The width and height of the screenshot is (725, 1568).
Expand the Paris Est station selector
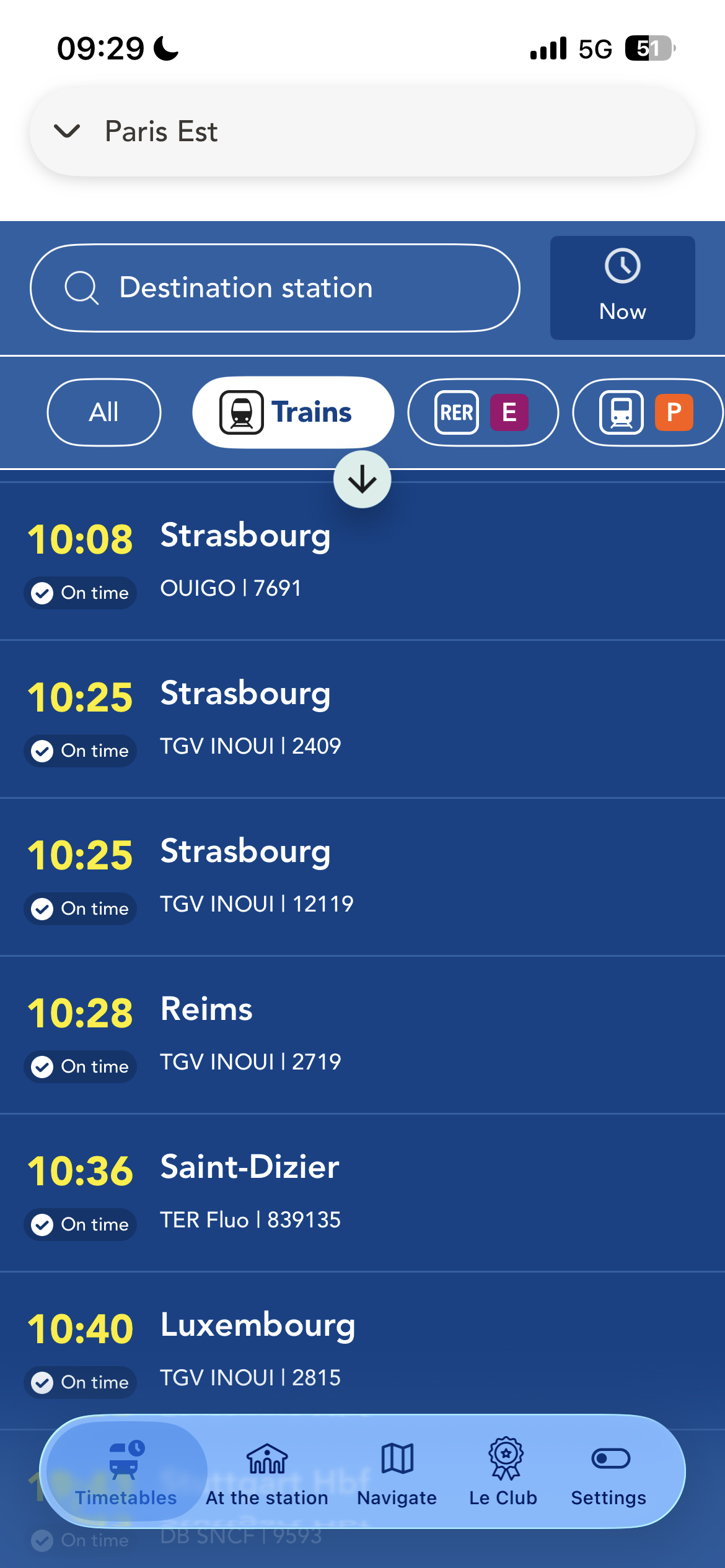coord(361,131)
